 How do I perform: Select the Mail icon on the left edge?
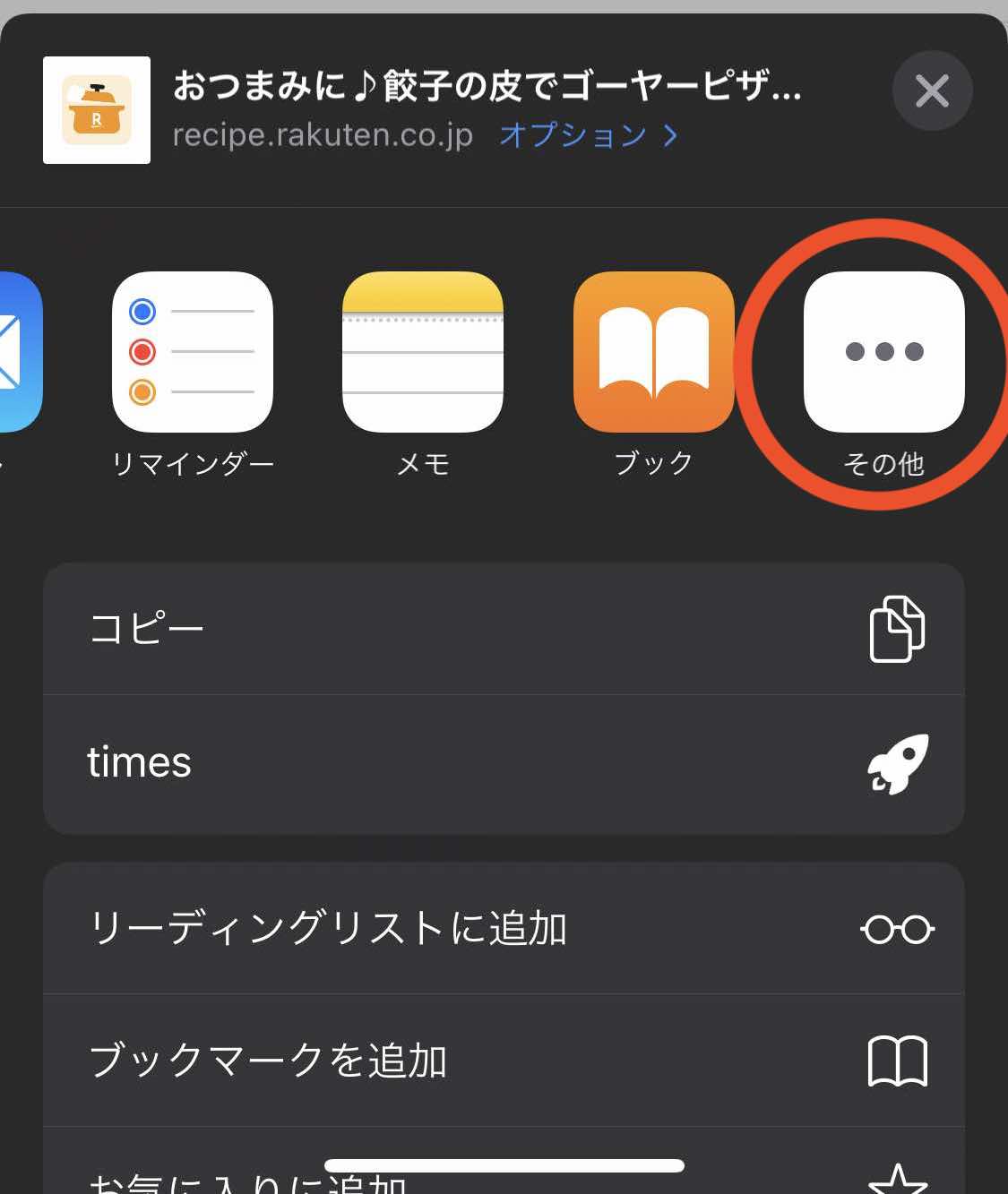click(x=18, y=352)
